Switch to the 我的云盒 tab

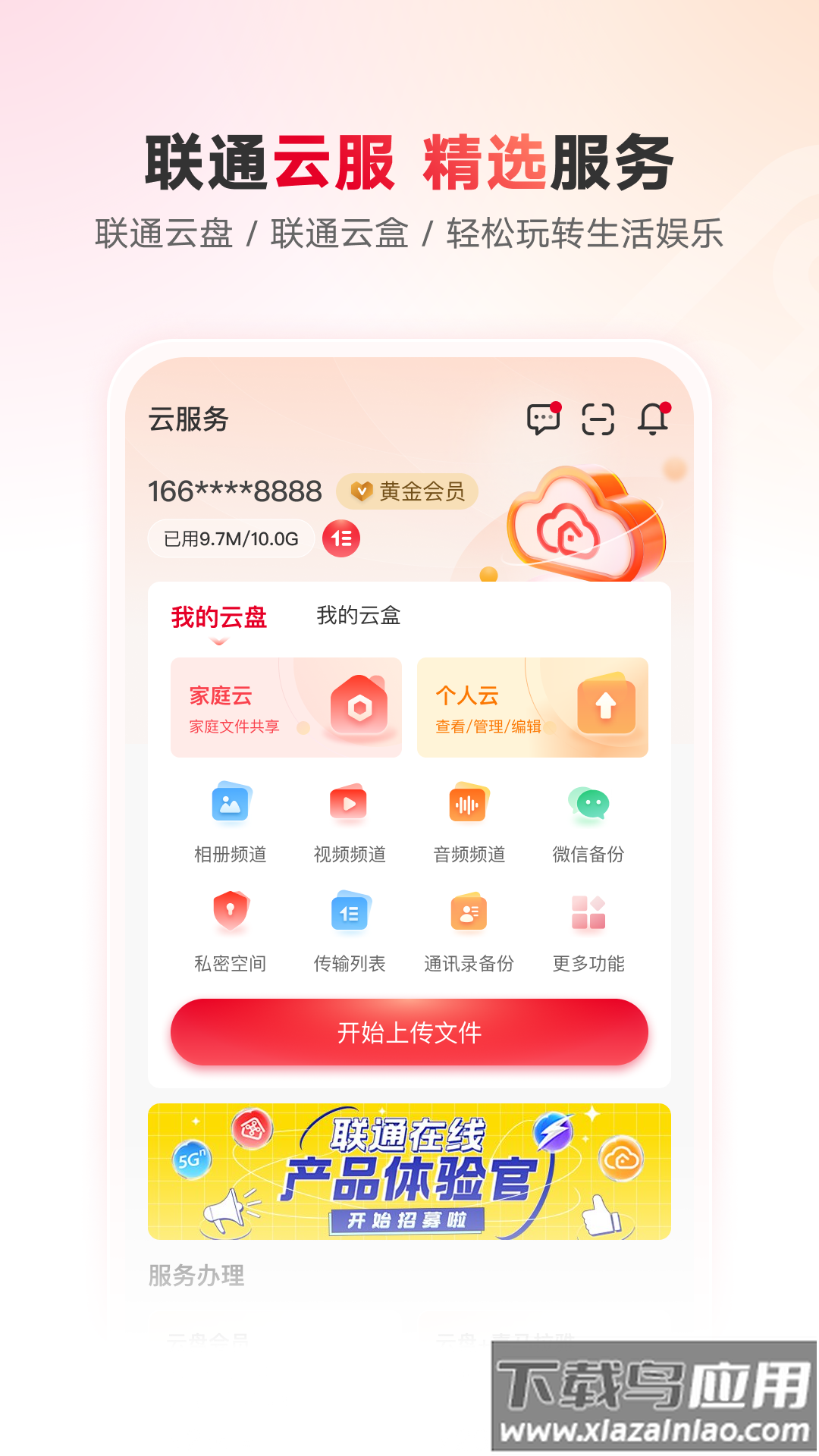click(359, 617)
